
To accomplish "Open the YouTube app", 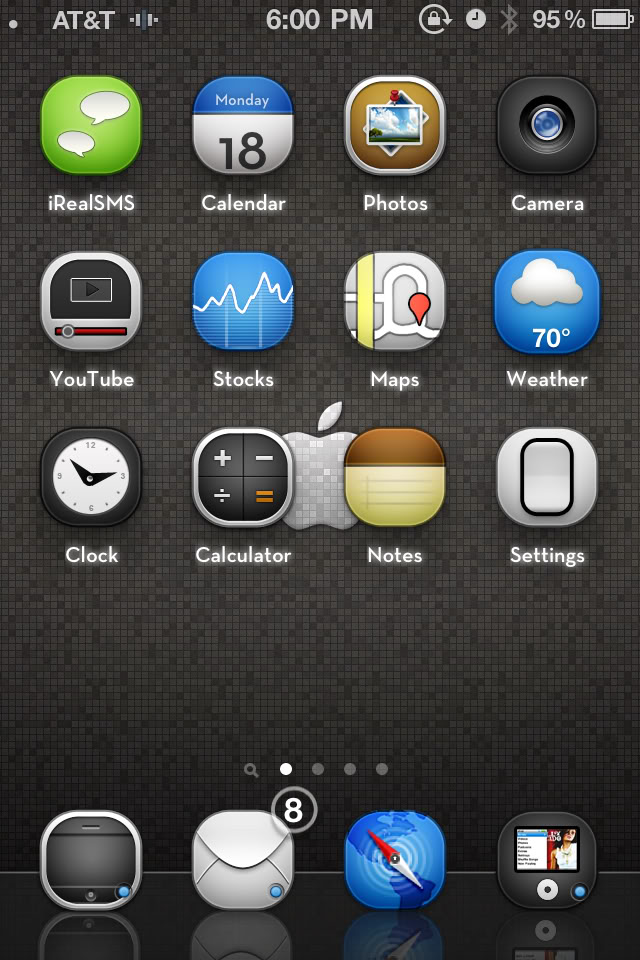I will pos(91,301).
